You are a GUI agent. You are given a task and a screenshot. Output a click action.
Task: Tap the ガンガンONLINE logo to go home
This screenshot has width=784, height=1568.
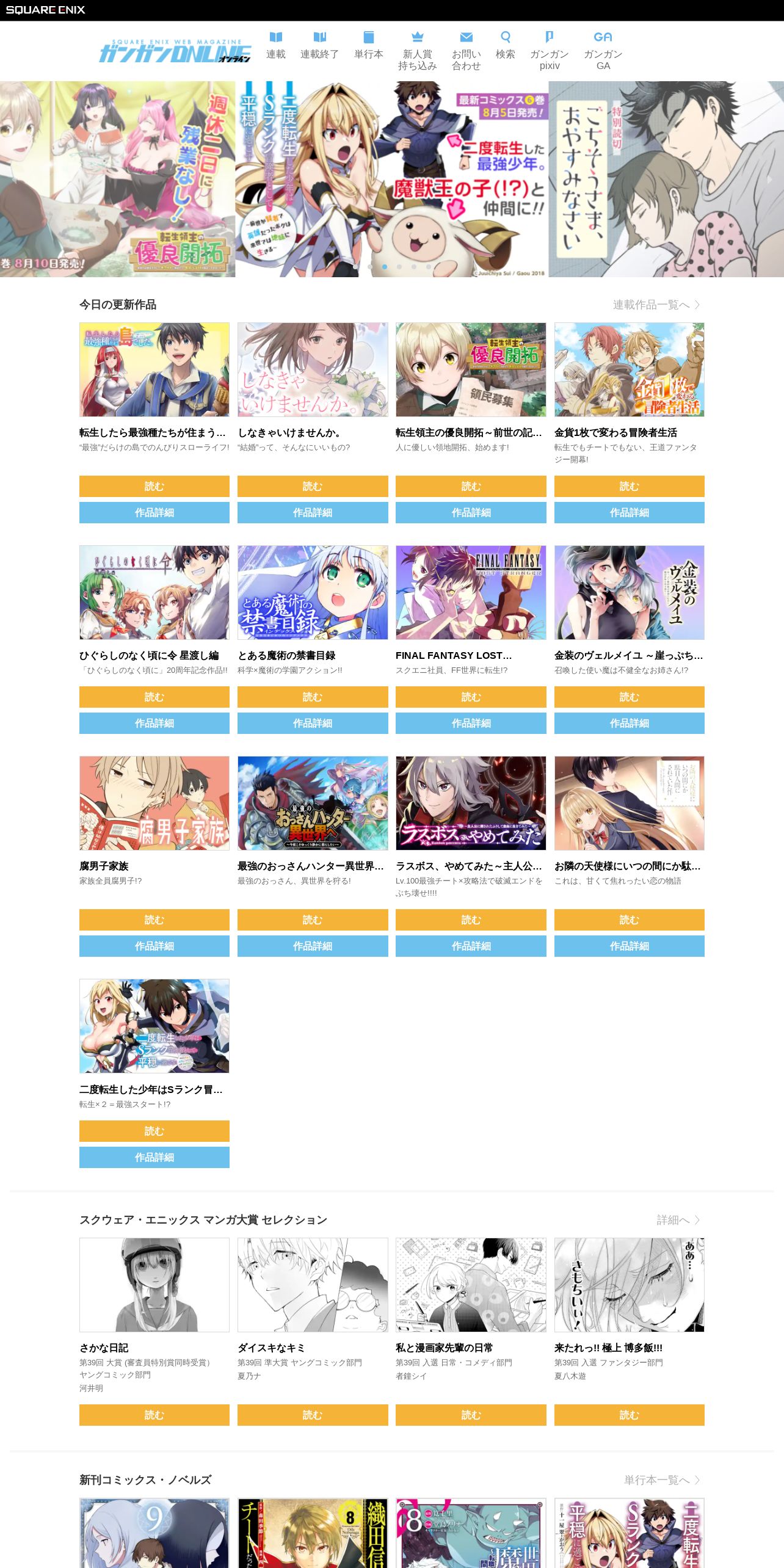point(175,51)
